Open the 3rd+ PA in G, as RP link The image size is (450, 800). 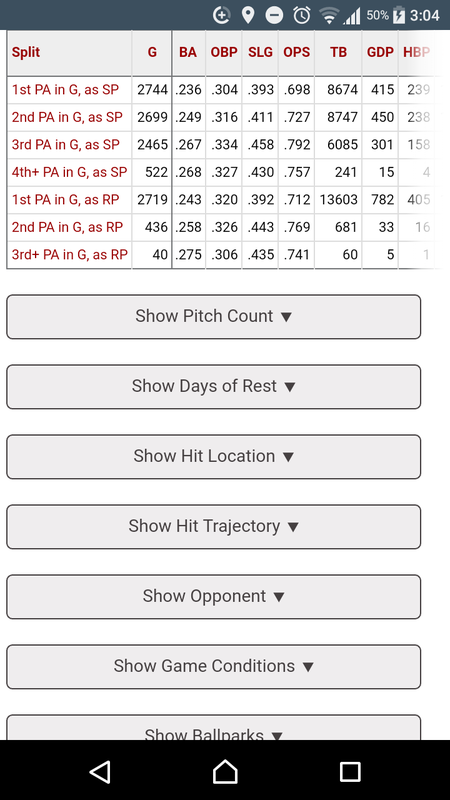click(69, 255)
